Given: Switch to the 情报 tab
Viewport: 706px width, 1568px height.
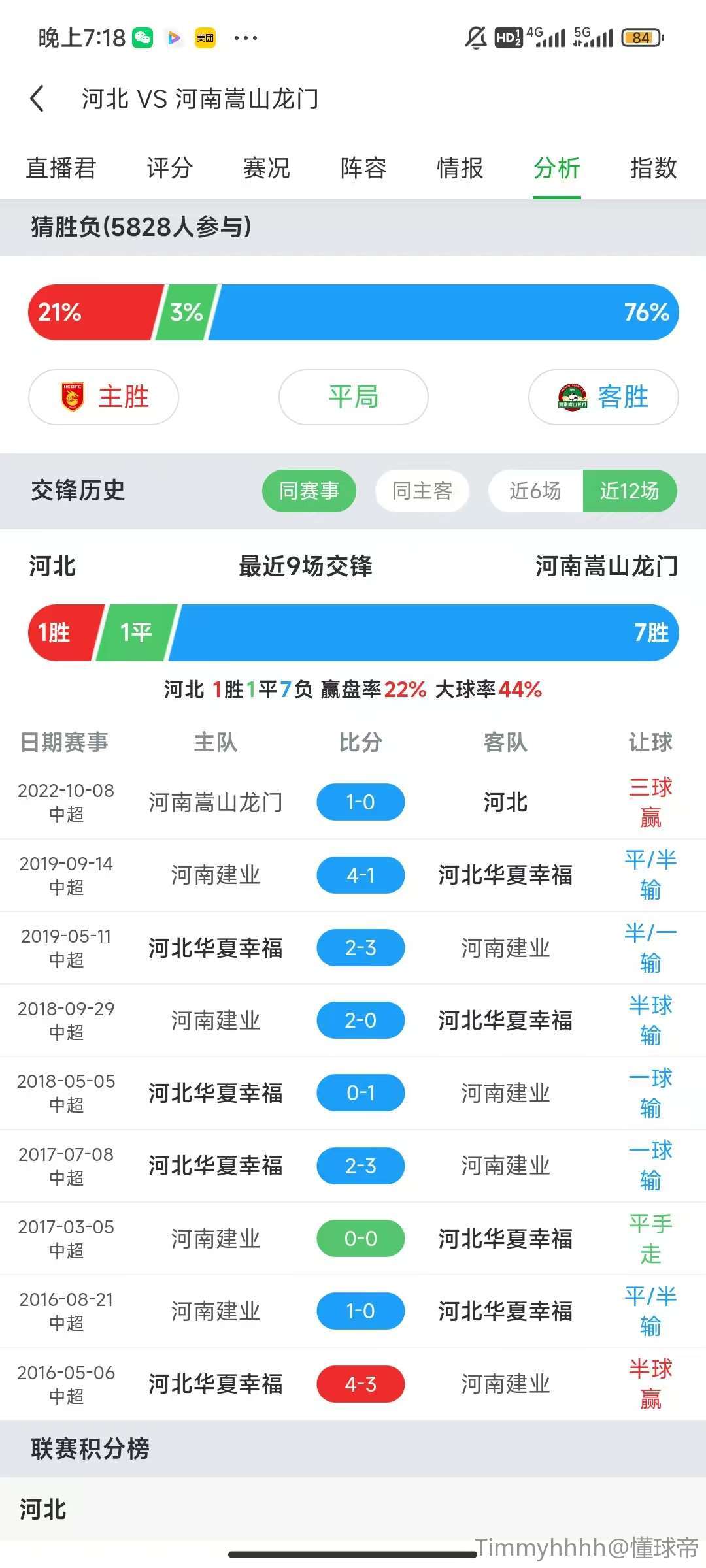Looking at the screenshot, I should point(460,168).
